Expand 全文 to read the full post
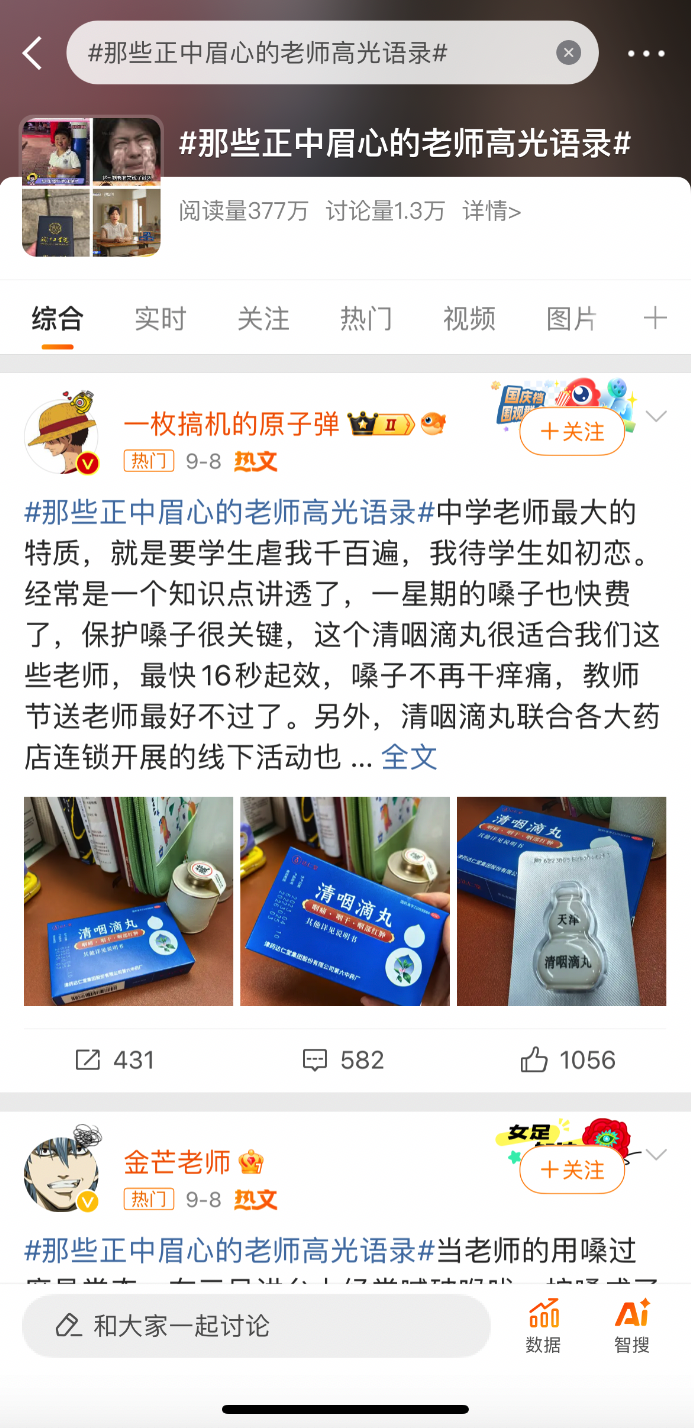 [x=409, y=757]
